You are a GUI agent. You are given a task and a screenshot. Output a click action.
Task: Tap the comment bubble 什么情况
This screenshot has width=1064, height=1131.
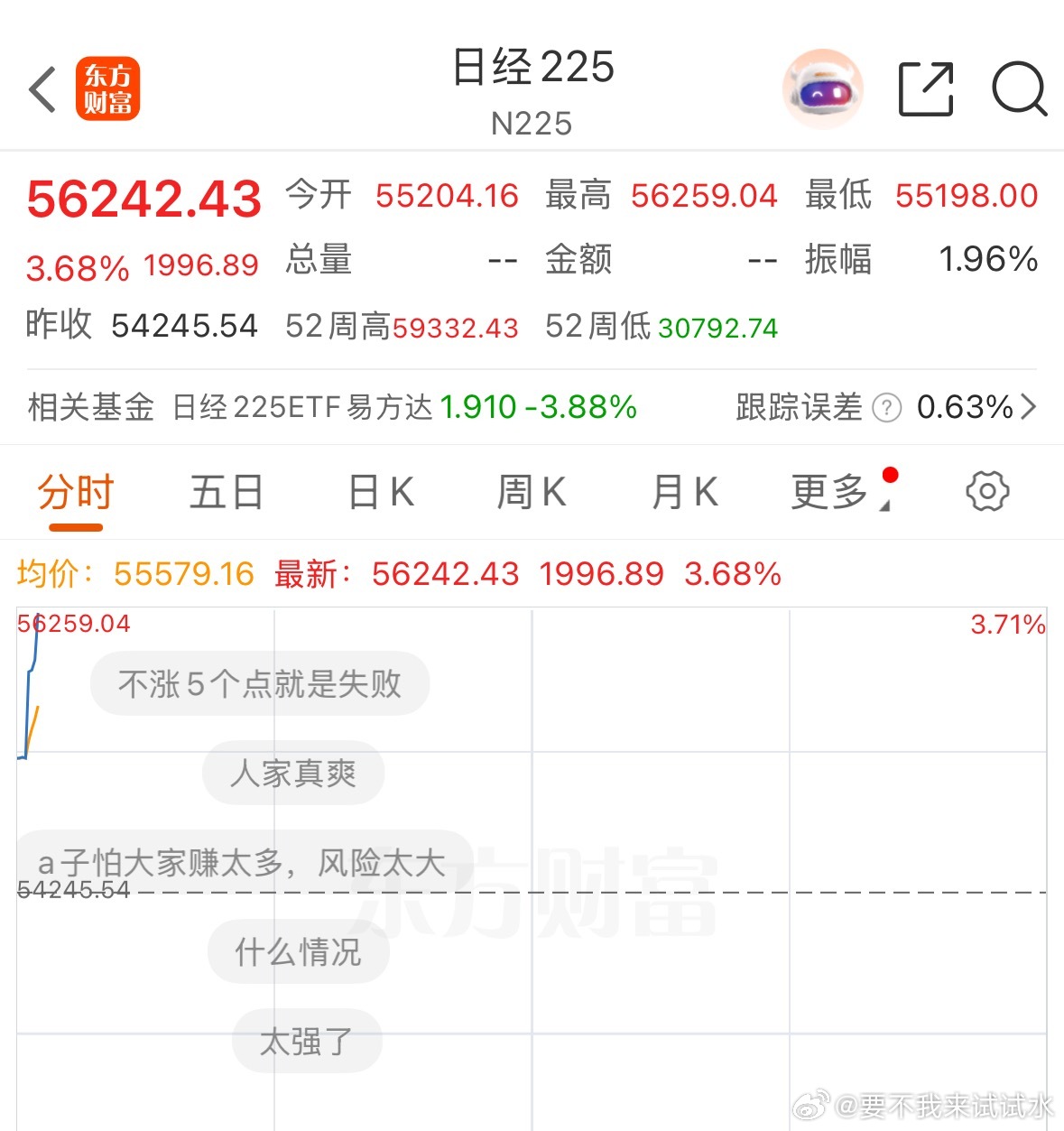pos(298,950)
